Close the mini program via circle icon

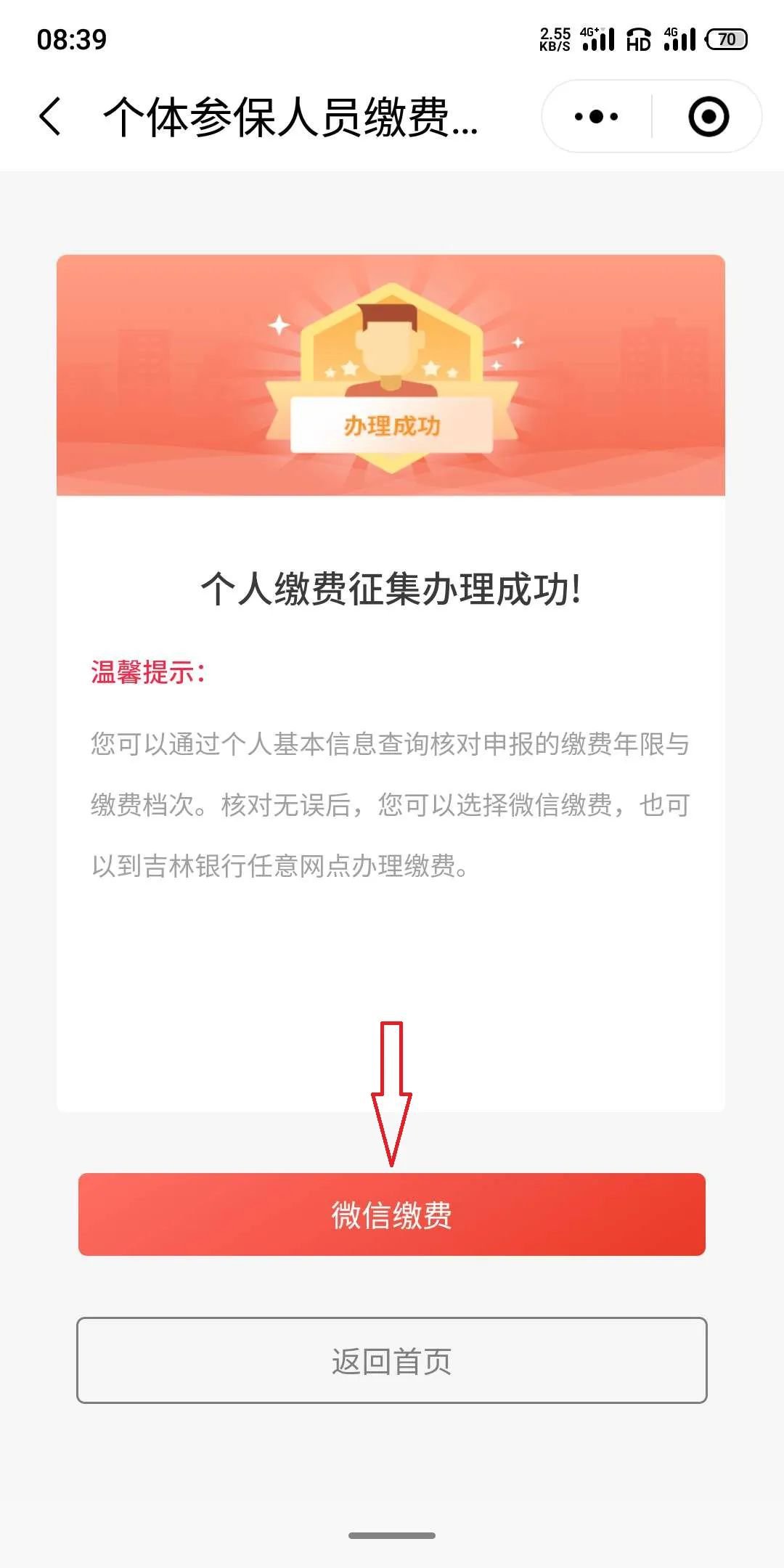coord(708,117)
